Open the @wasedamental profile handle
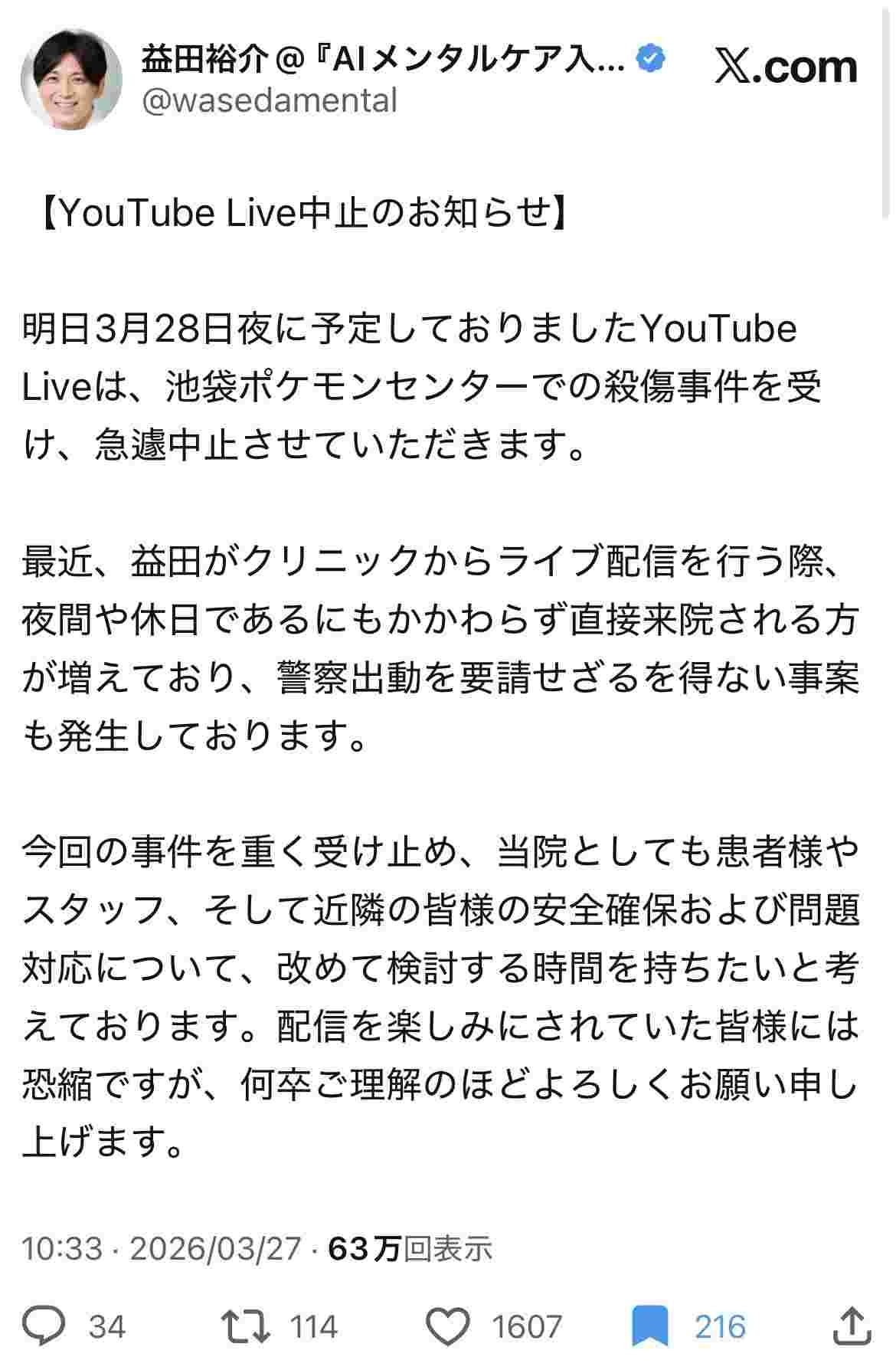Viewport: 896px width, 1370px height. 270,100
